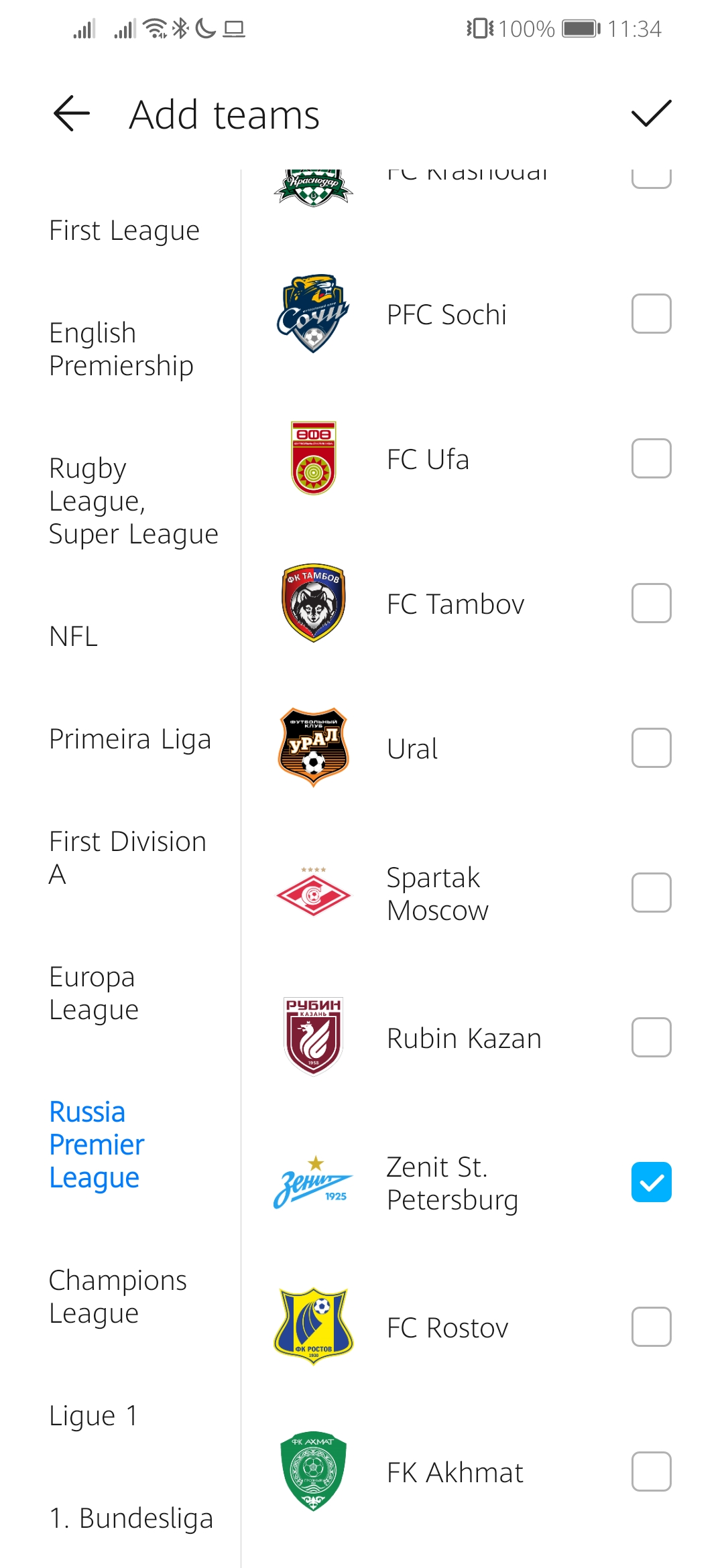Confirm team selection with the checkmark
Image resolution: width=724 pixels, height=1568 pixels.
coord(651,113)
